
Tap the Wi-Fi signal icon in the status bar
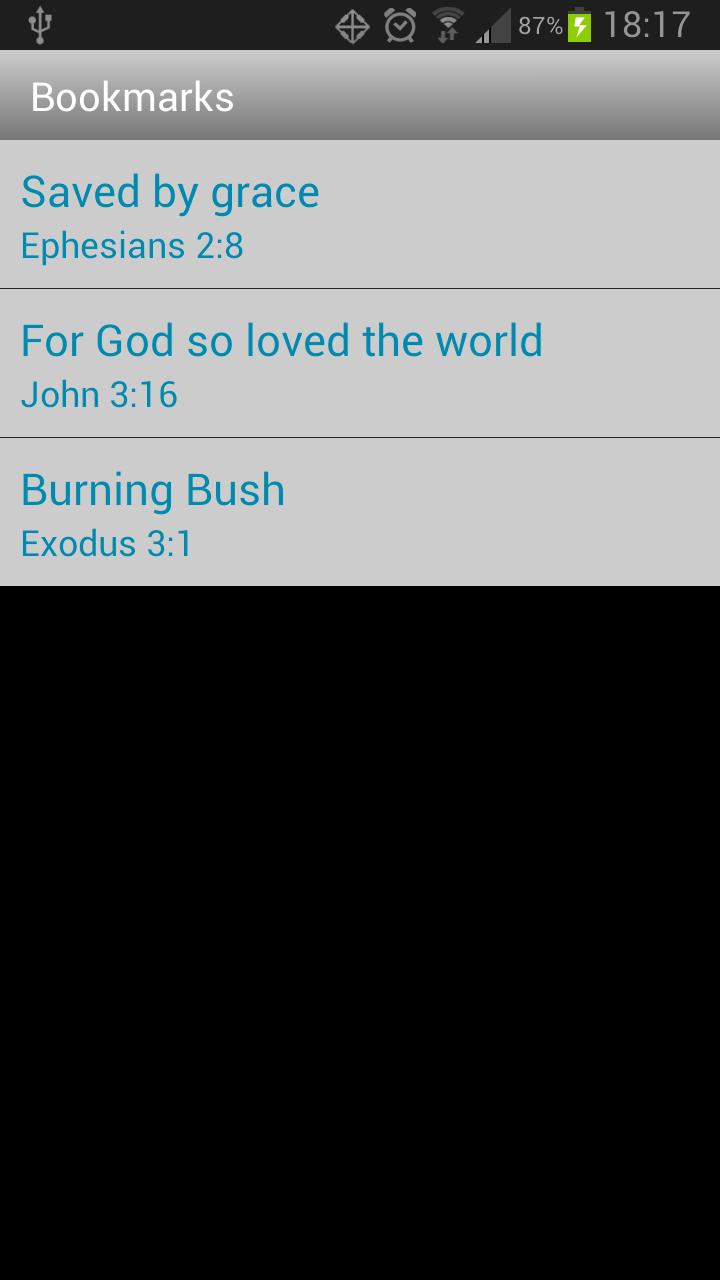coord(450,26)
